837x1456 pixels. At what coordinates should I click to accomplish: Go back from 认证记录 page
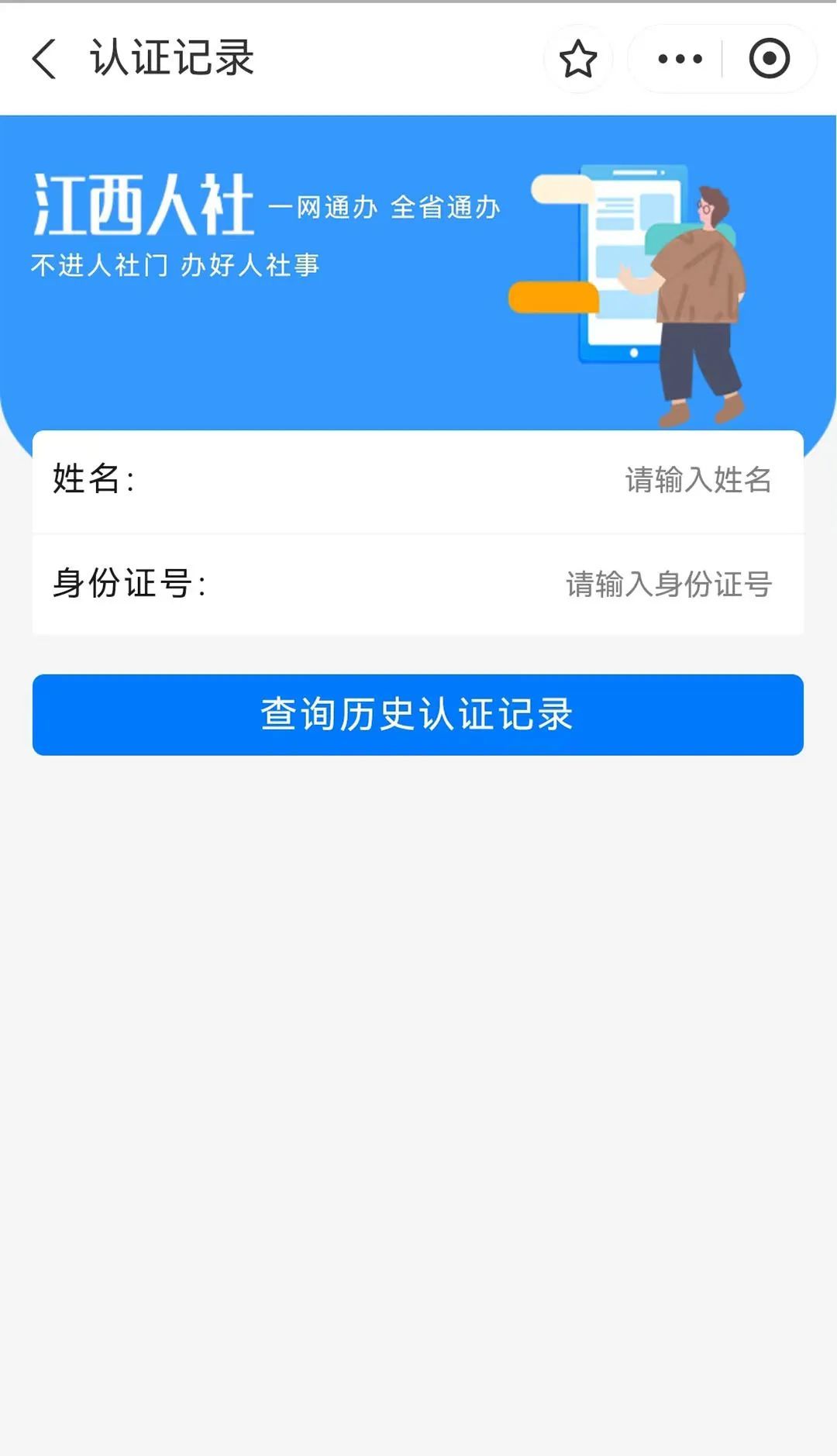pyautogui.click(x=44, y=59)
